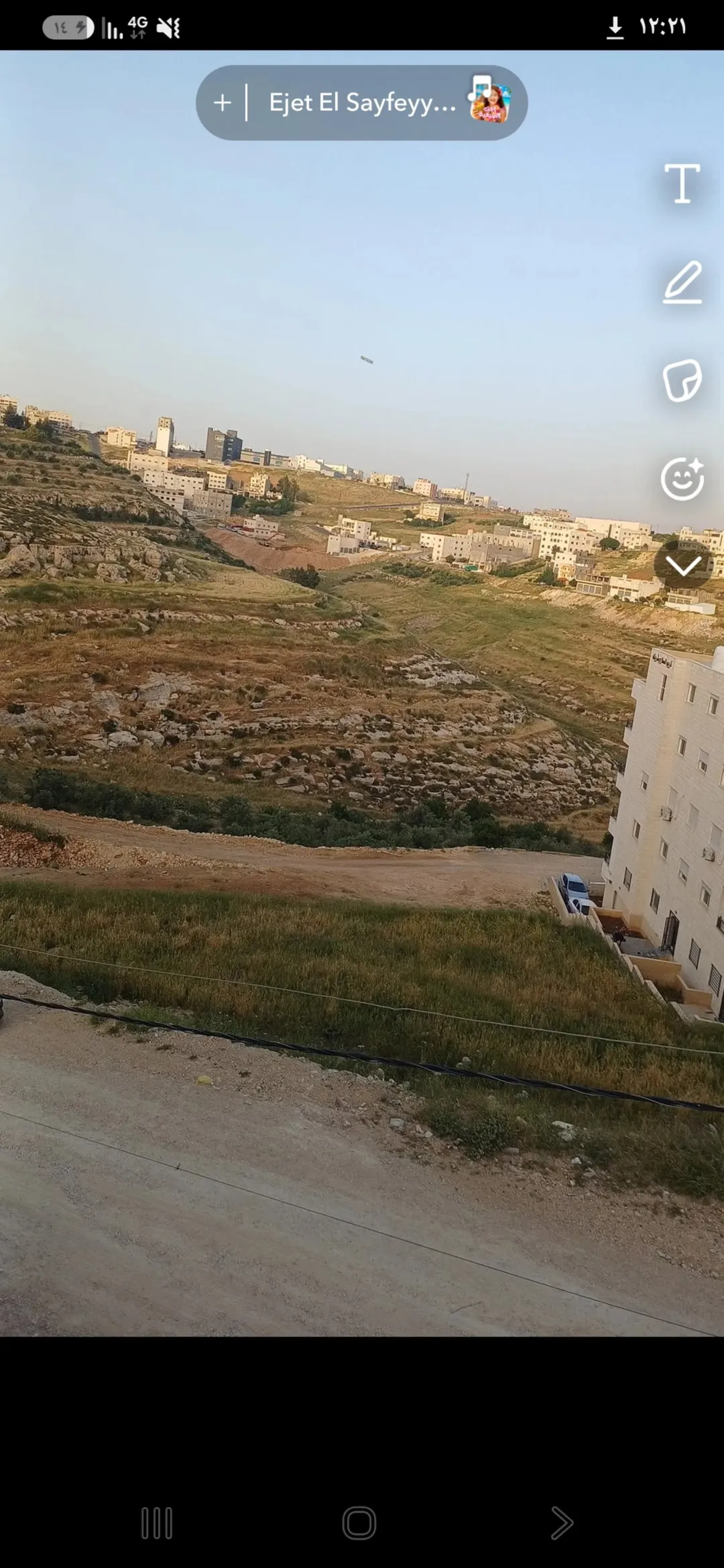Expand more editing tools with the chevron
The image size is (724, 1568).
click(x=683, y=566)
